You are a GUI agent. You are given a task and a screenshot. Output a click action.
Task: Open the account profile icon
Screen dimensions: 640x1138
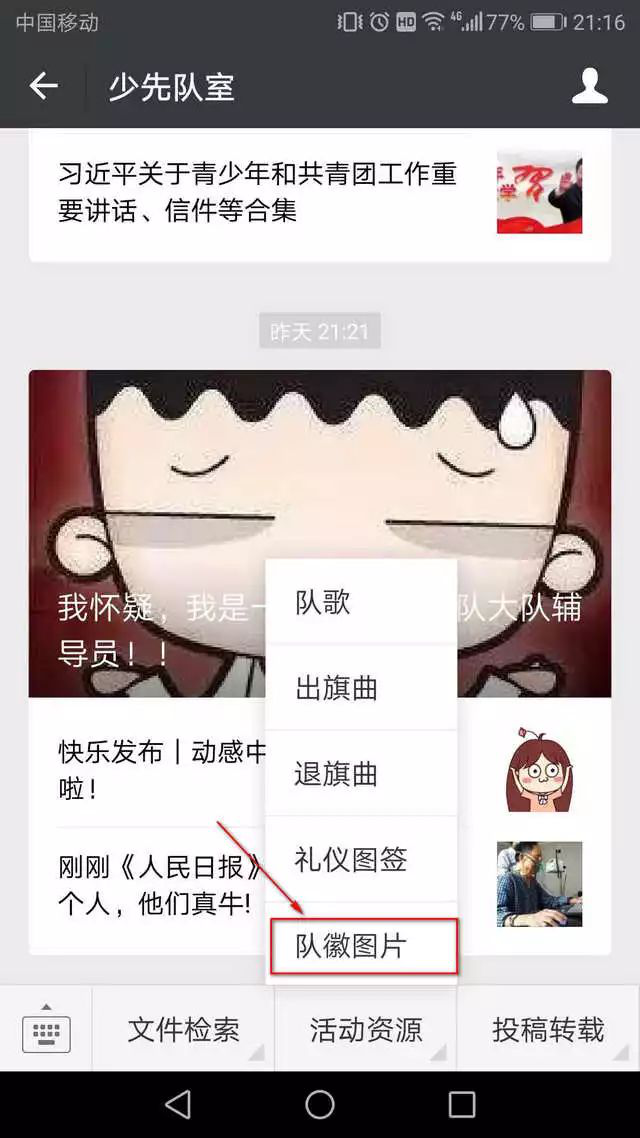point(589,87)
